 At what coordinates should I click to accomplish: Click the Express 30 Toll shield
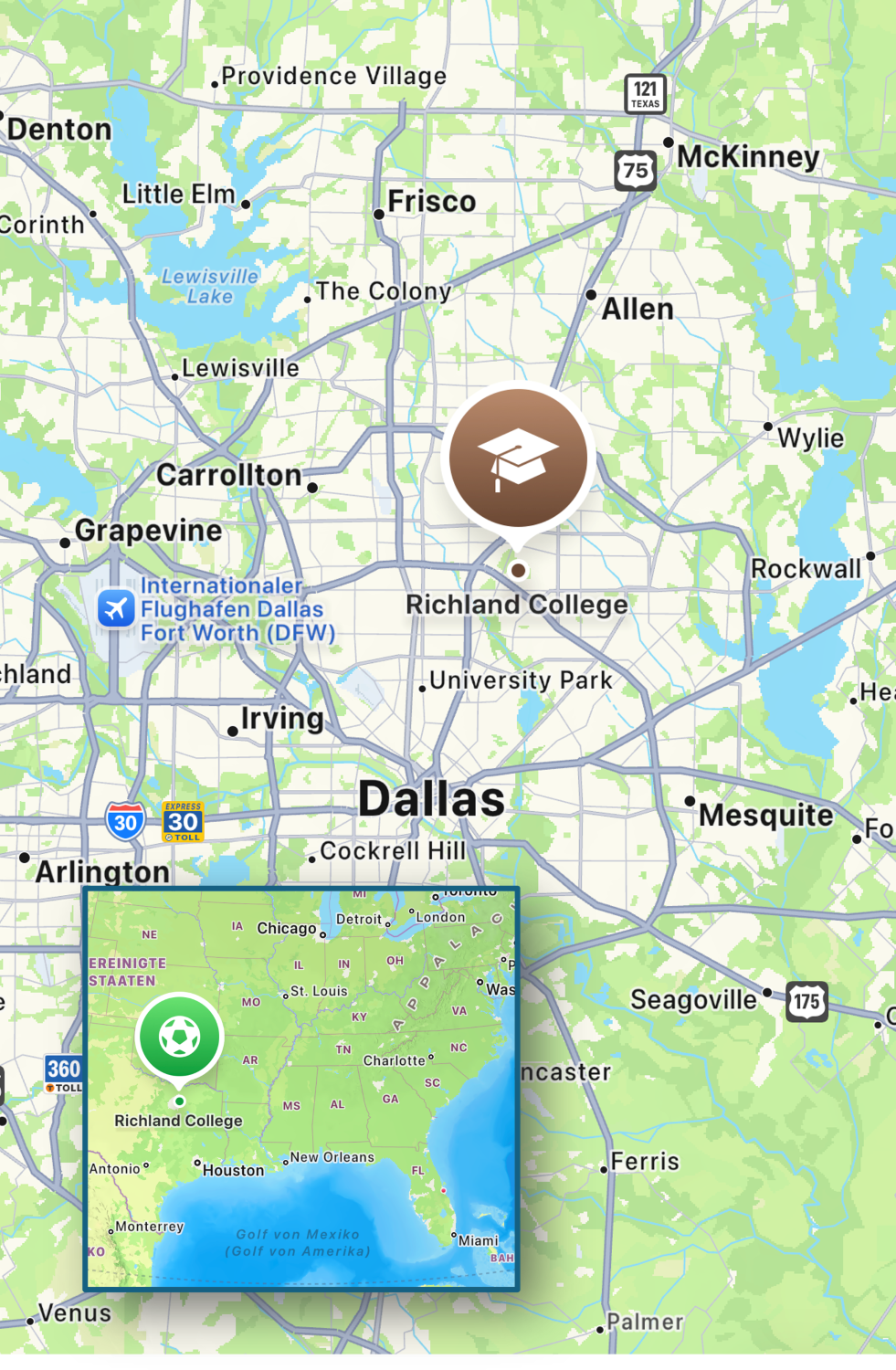[x=182, y=820]
